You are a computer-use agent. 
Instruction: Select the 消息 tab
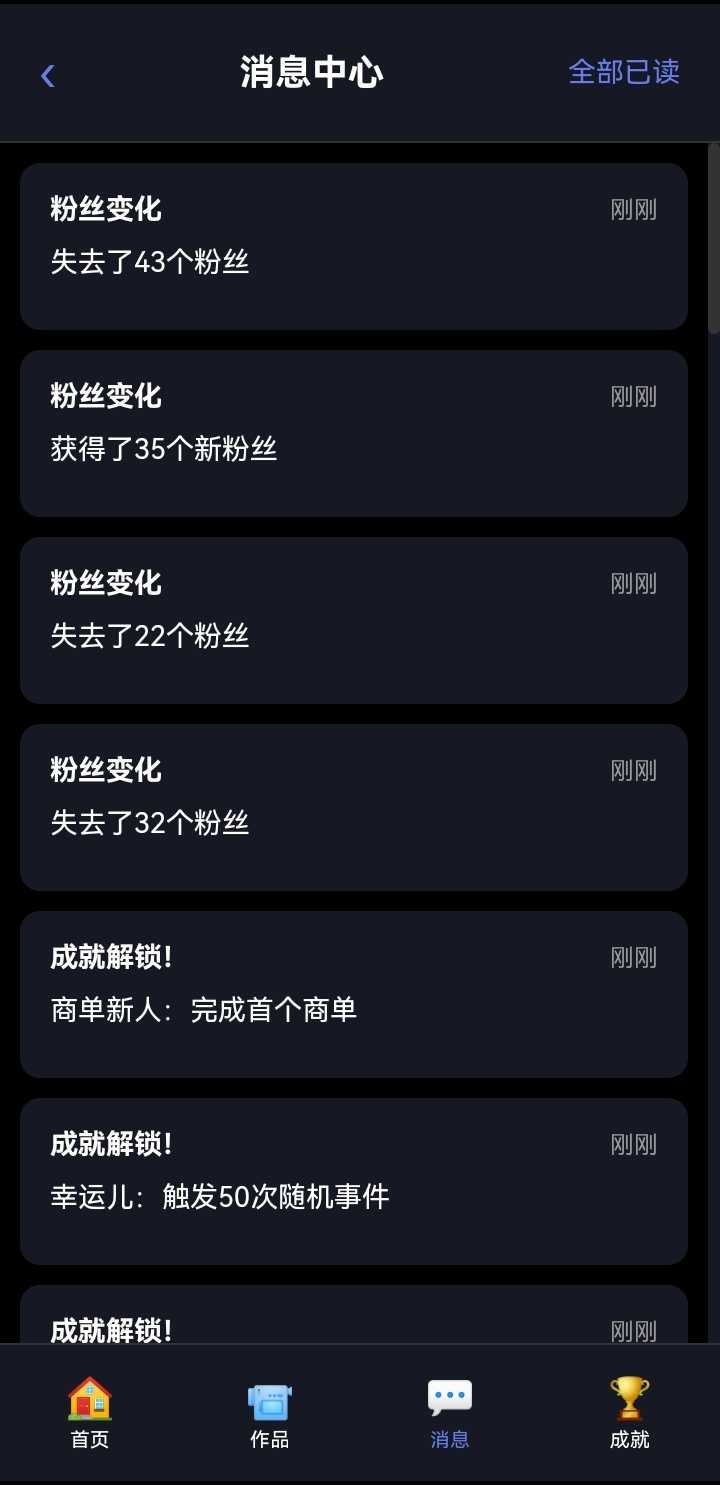(450, 1412)
